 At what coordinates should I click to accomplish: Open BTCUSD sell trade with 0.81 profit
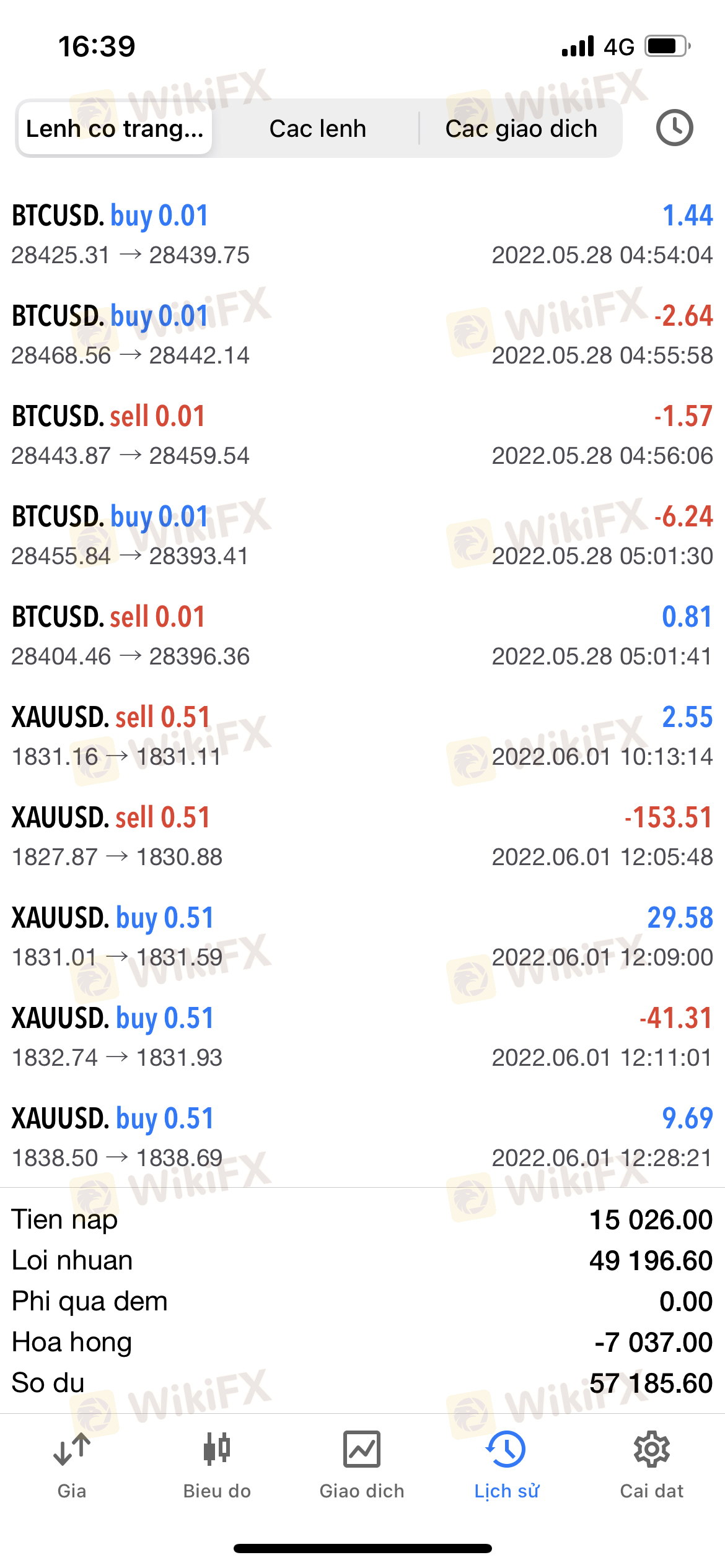click(x=362, y=636)
